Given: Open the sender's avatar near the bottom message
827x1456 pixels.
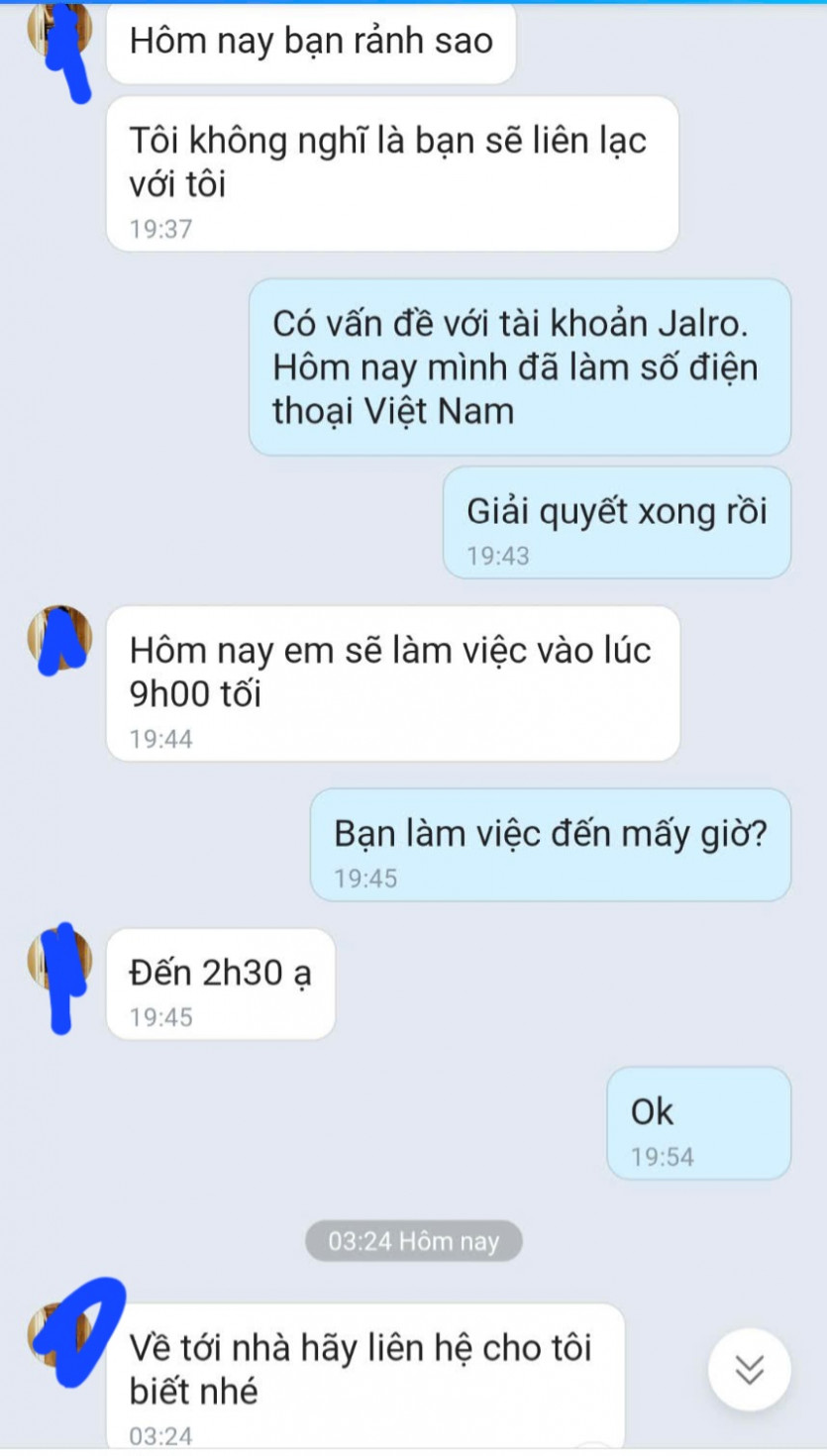Looking at the screenshot, I should [57, 1347].
